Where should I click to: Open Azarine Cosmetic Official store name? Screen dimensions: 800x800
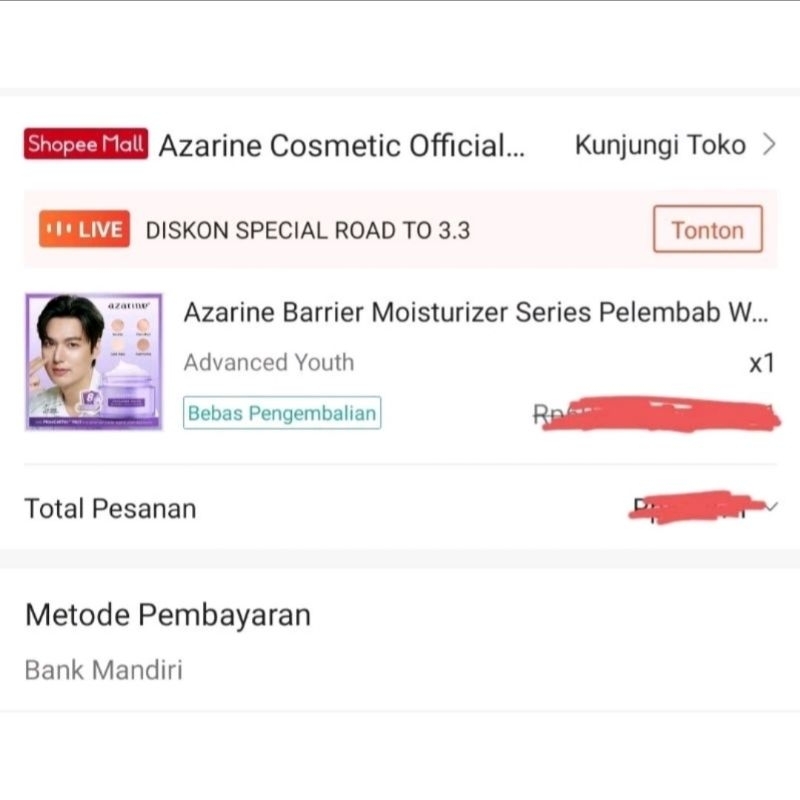click(345, 146)
